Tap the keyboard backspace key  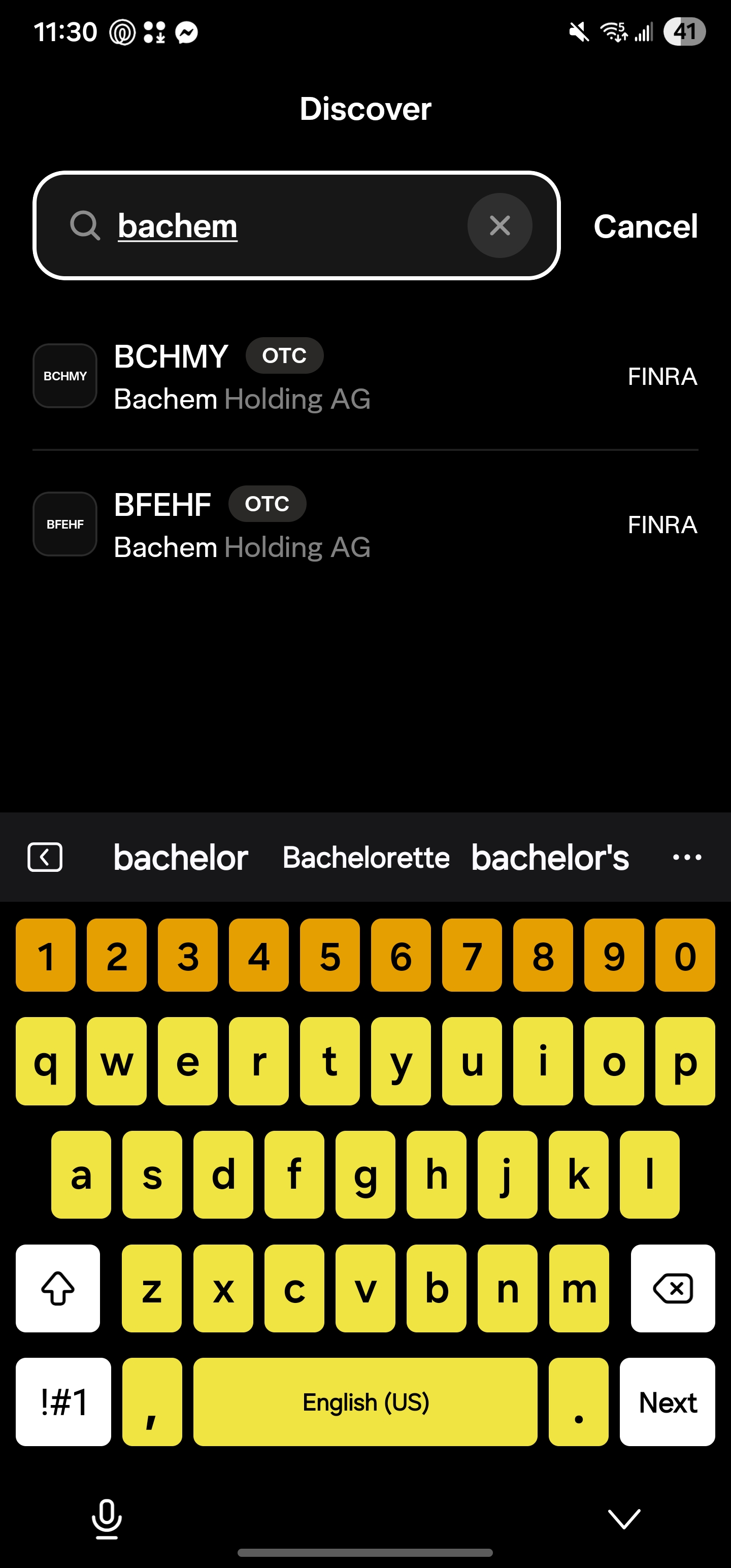point(672,1289)
